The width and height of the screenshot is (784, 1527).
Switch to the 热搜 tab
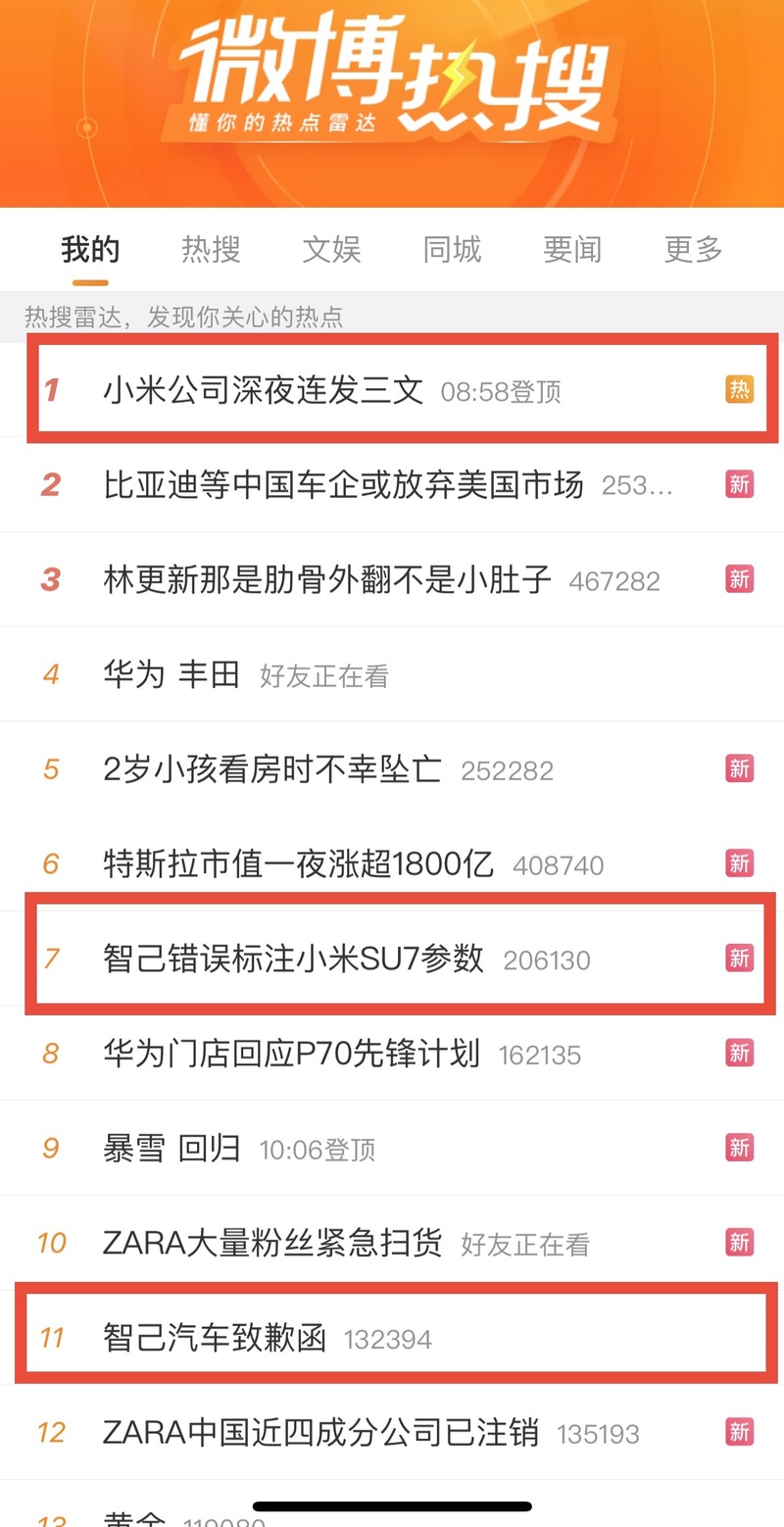pos(211,250)
